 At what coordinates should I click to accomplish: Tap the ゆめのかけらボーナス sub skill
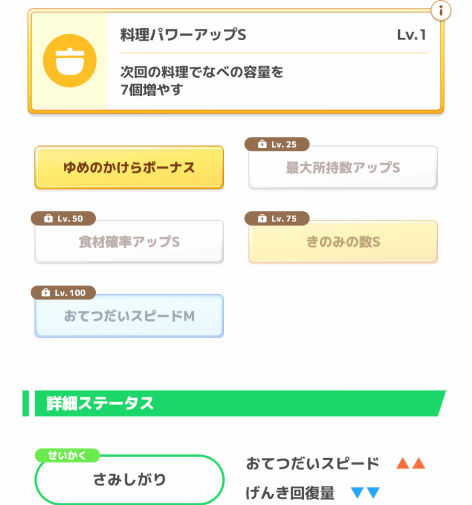coord(129,167)
